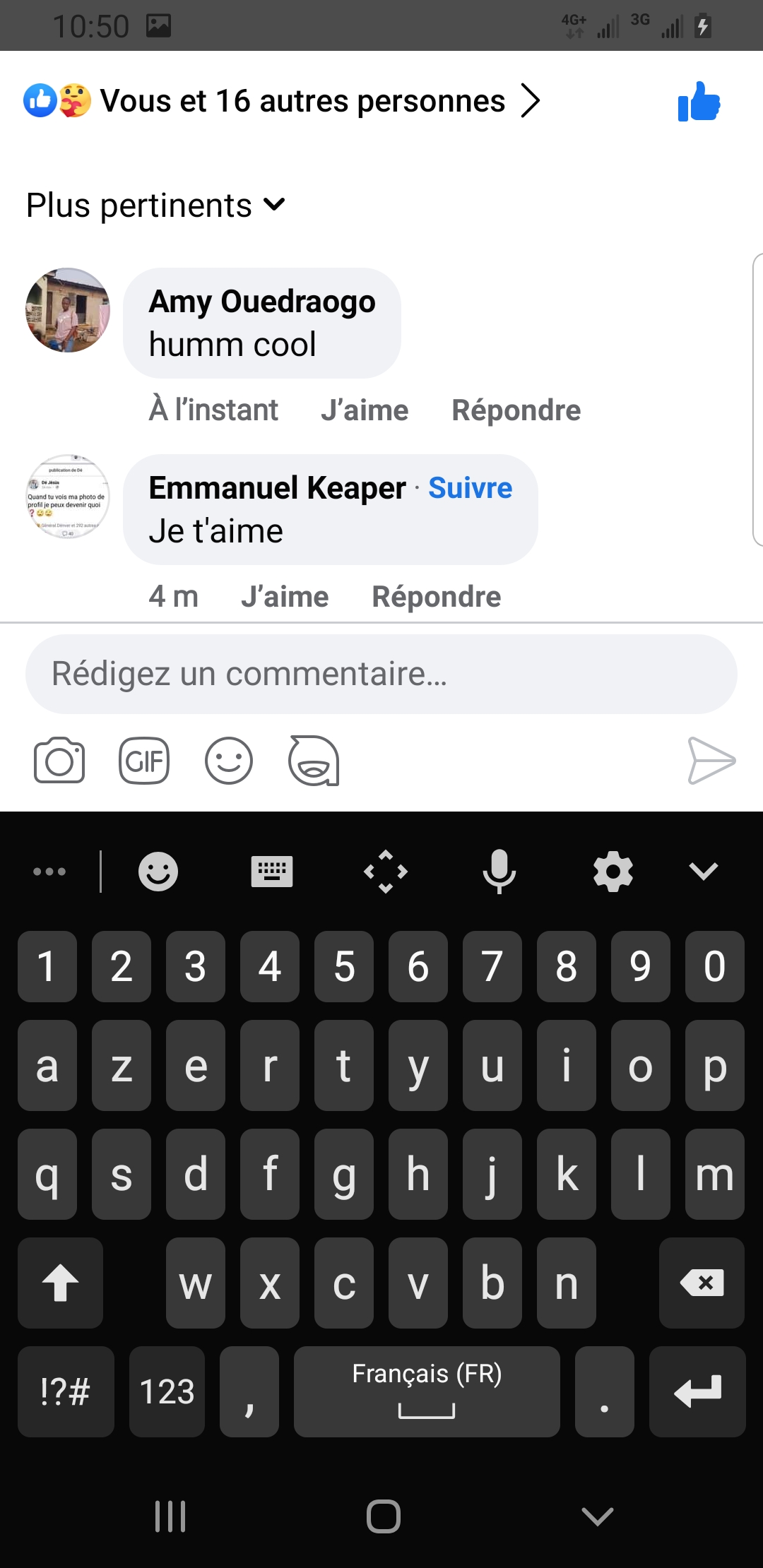The width and height of the screenshot is (763, 1568).
Task: Send the comment with the arrow icon
Action: (711, 761)
